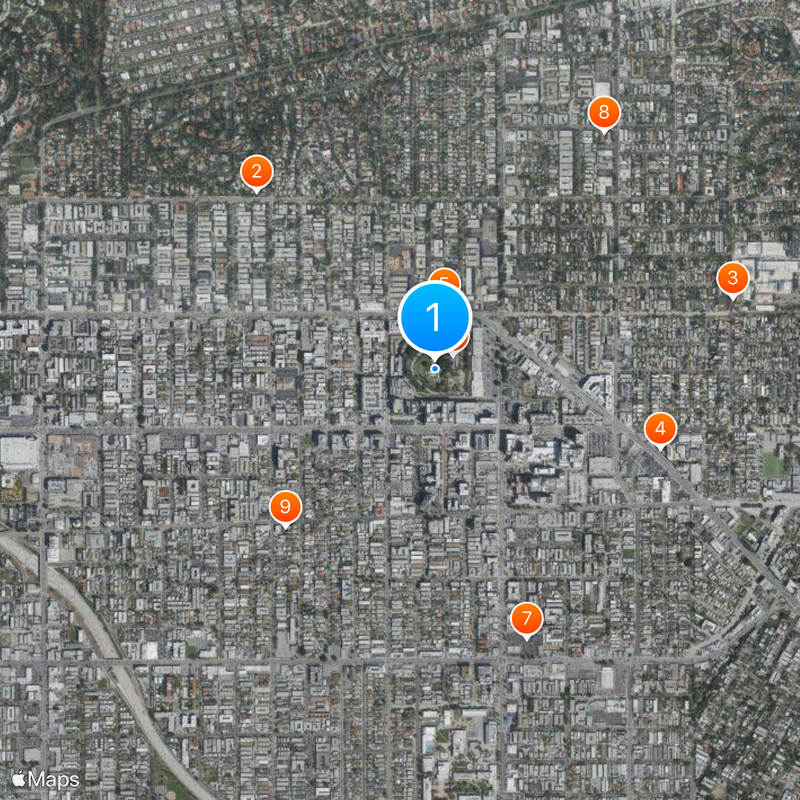
Task: Select the blue map pin numbered 1
Action: pyautogui.click(x=434, y=318)
